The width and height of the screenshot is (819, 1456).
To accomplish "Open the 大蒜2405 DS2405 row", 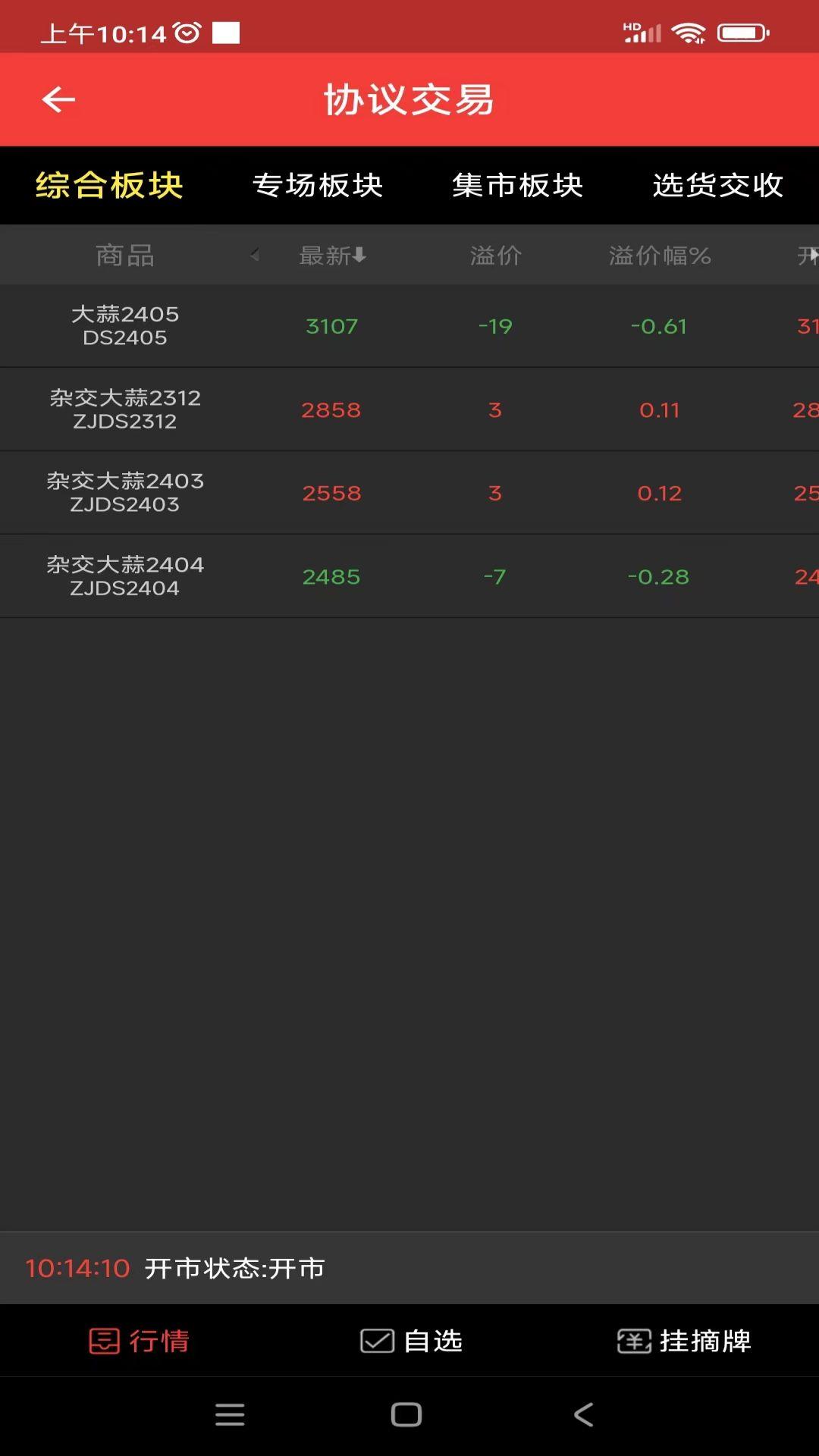I will pyautogui.click(x=125, y=326).
